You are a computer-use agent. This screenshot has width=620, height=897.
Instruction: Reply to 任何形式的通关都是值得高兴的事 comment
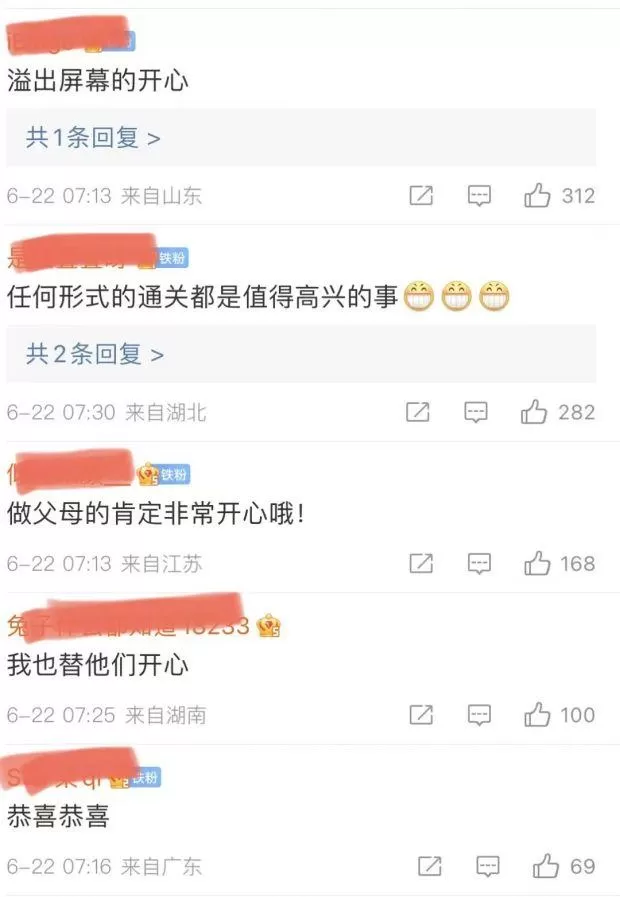coord(476,411)
